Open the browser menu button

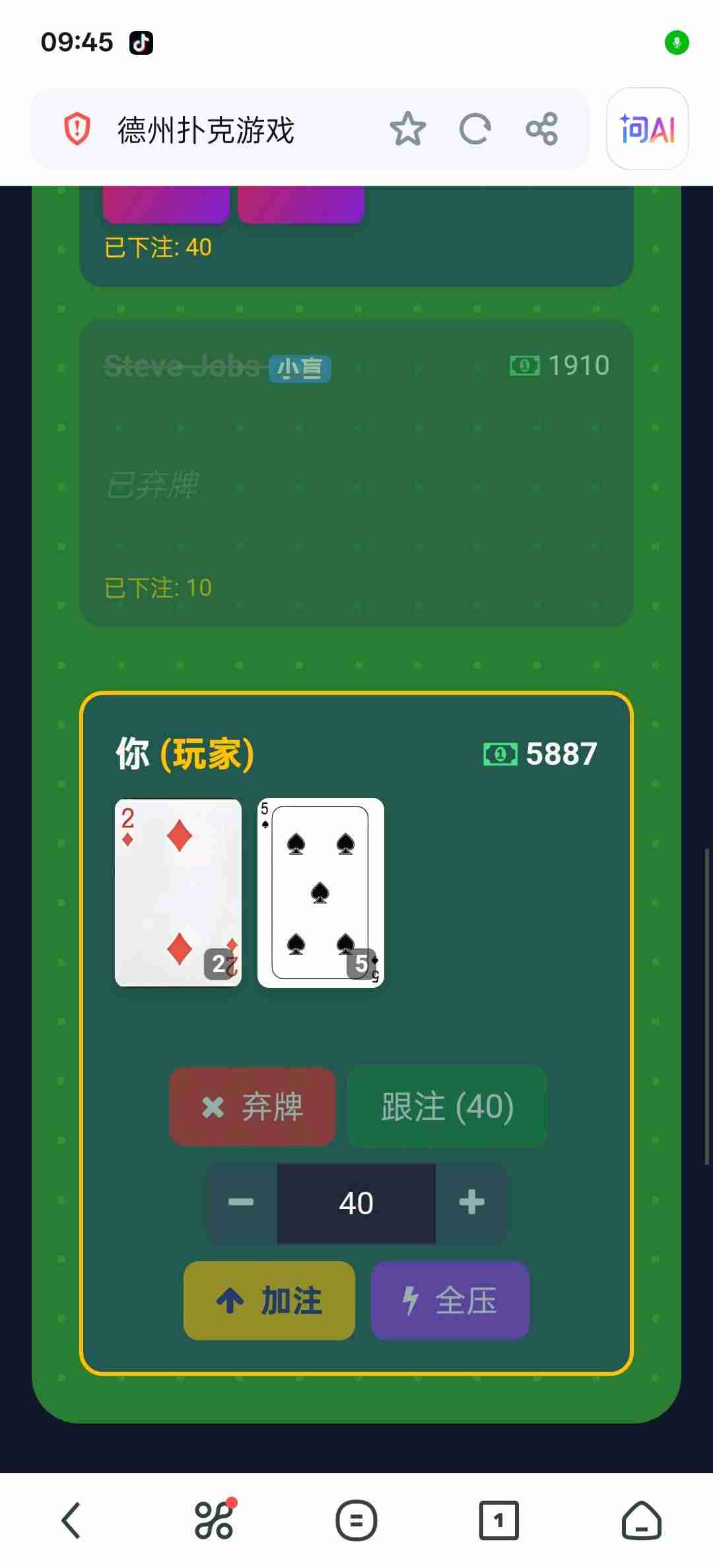point(356,1520)
